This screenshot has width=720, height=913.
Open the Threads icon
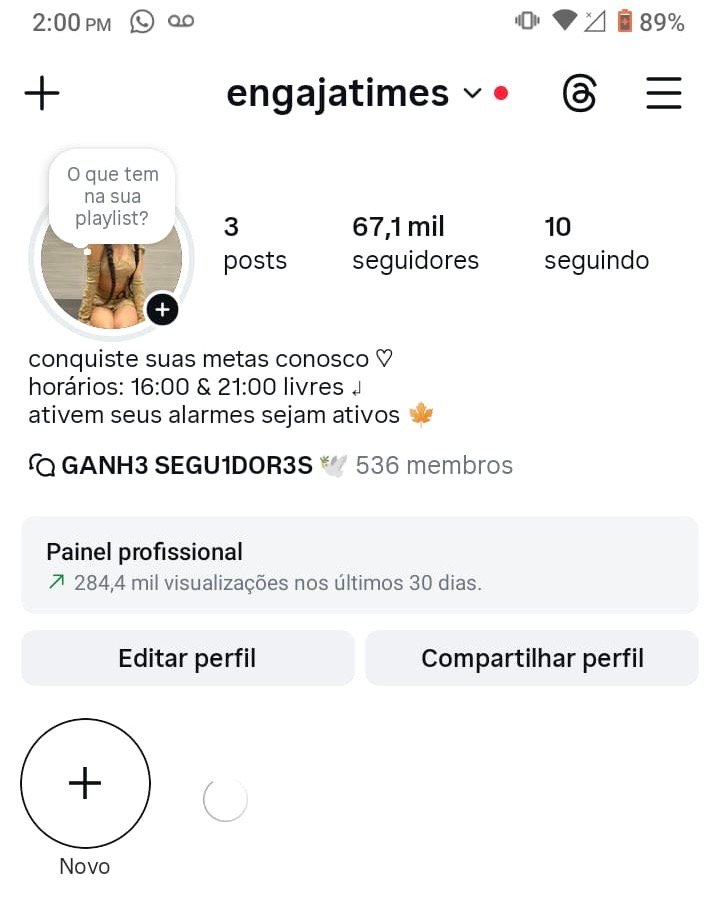[580, 94]
